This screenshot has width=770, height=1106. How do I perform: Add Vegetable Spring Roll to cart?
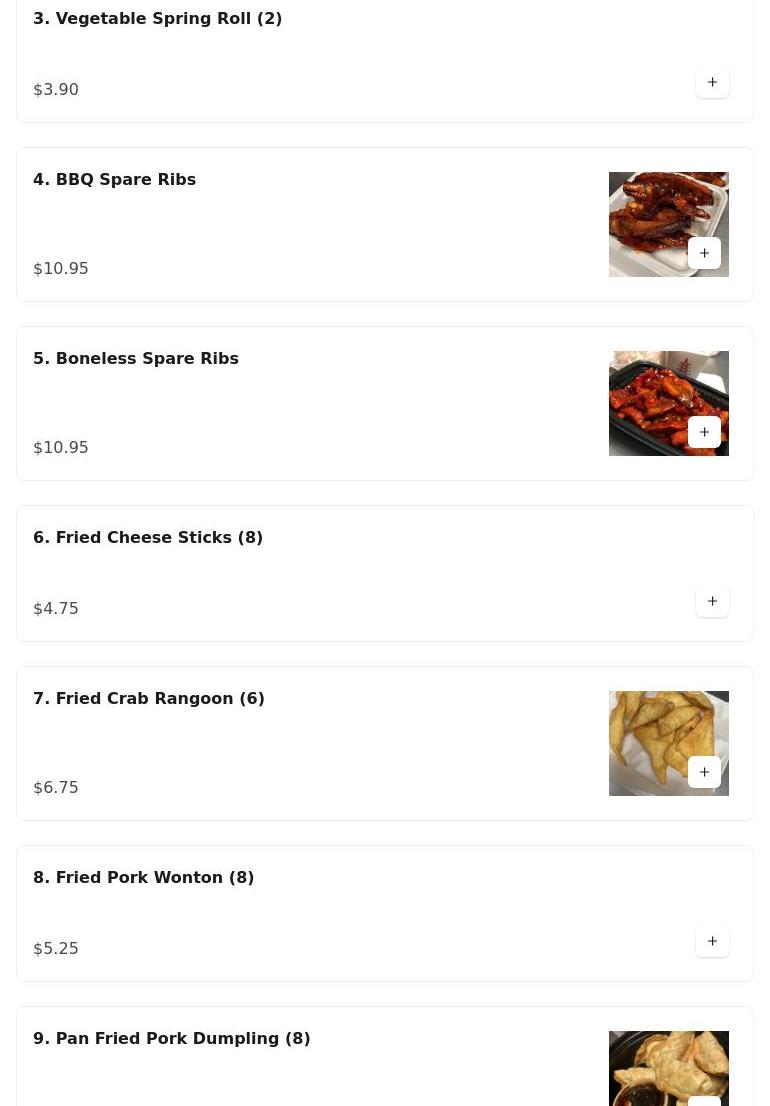(712, 83)
